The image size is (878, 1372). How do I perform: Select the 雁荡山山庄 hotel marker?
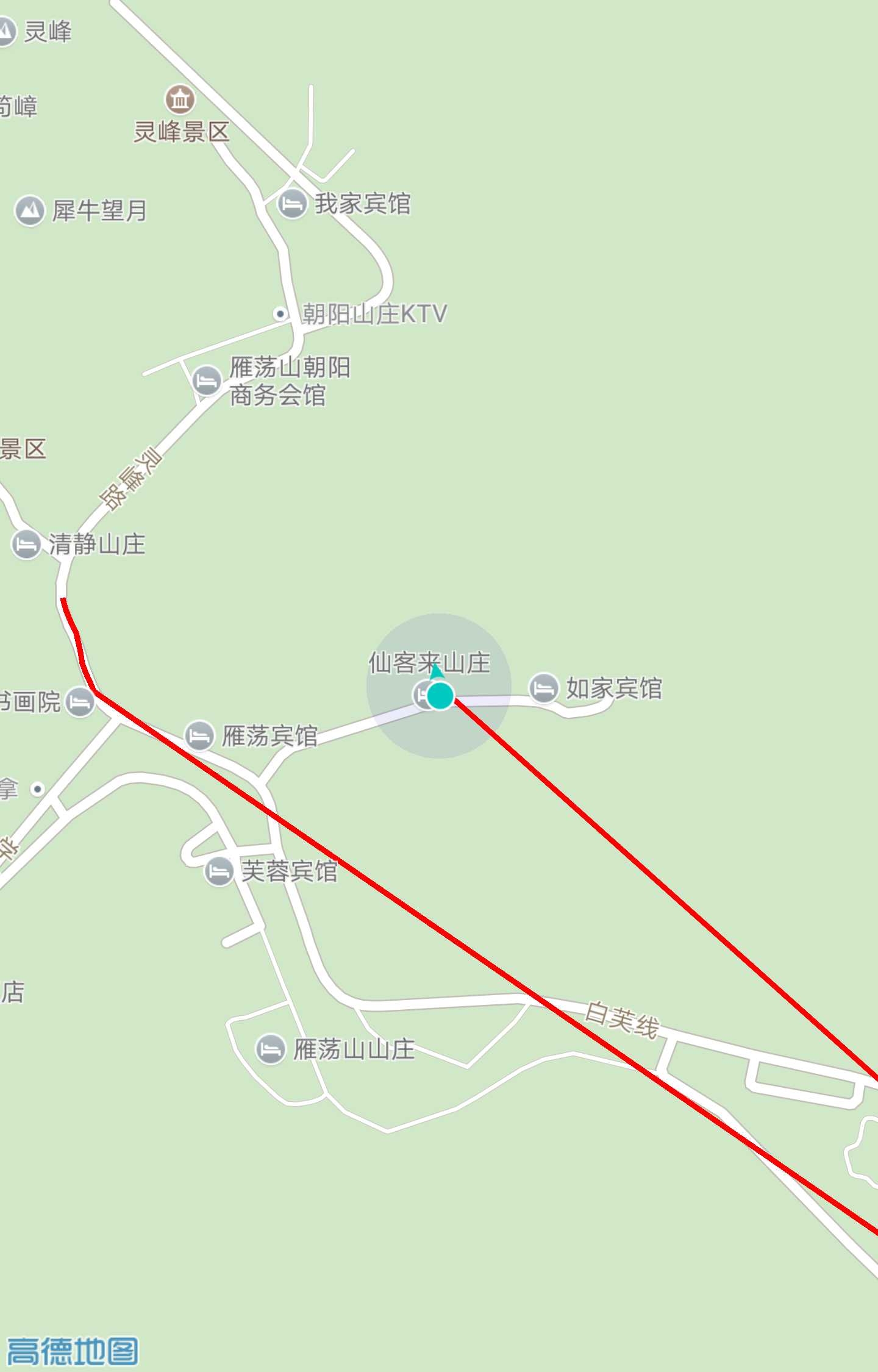[270, 1049]
